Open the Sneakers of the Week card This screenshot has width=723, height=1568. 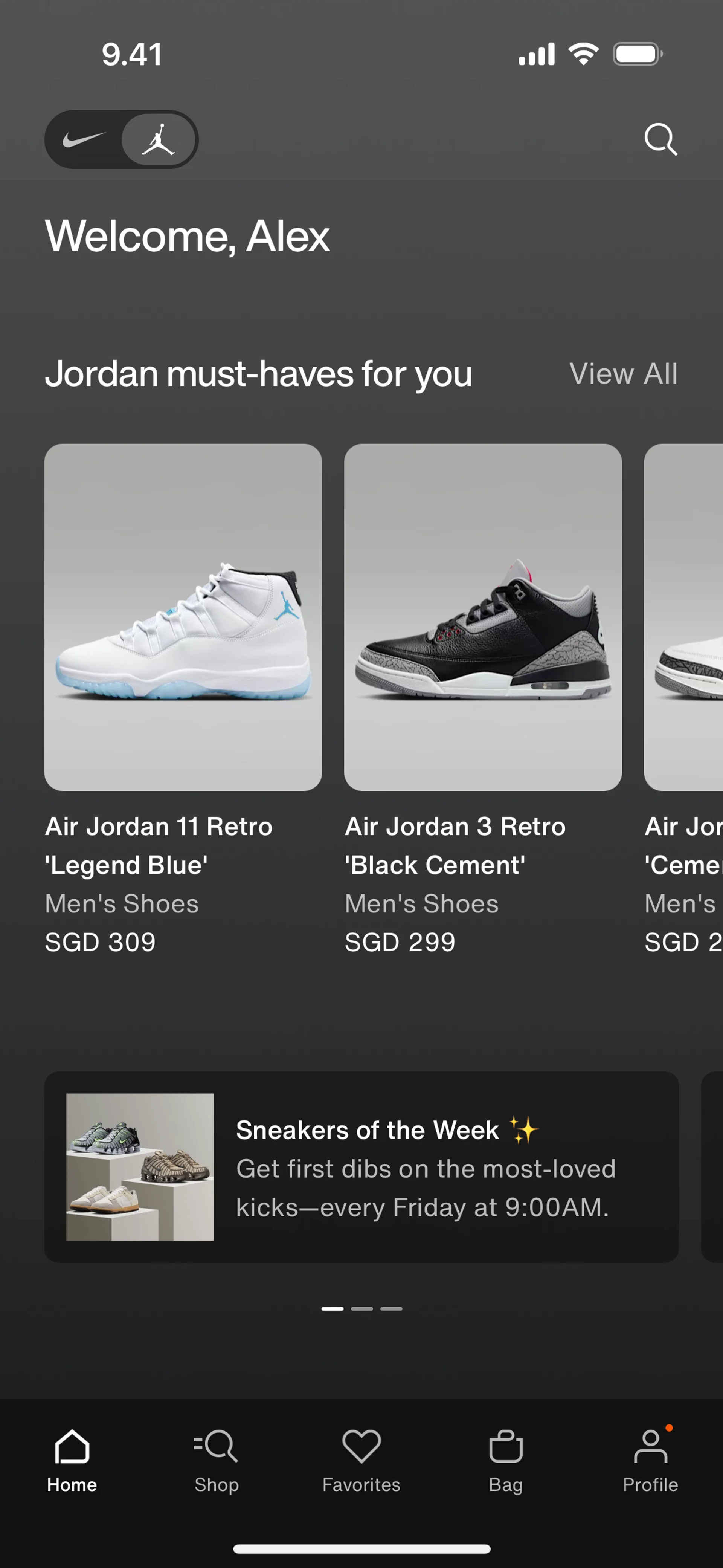point(361,1166)
